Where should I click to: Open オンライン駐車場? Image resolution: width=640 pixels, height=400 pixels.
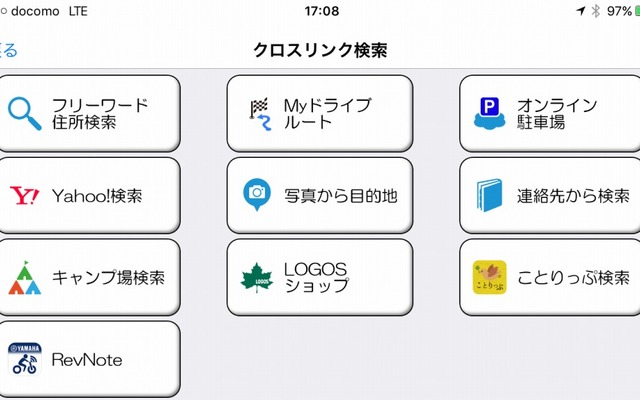pos(551,113)
